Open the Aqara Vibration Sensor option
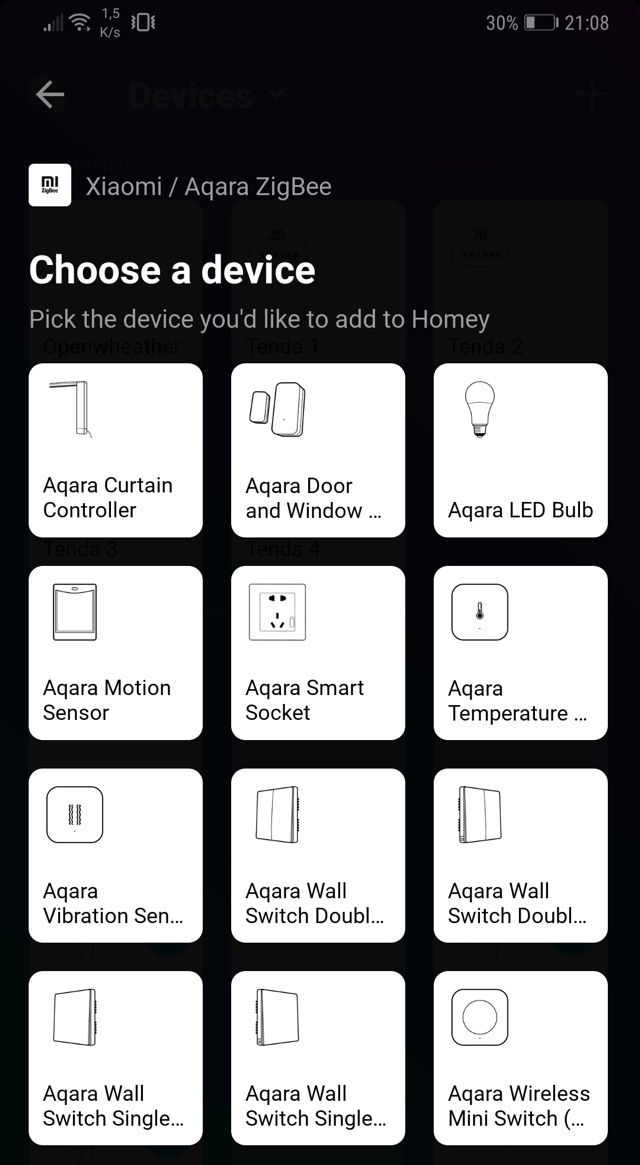 115,855
